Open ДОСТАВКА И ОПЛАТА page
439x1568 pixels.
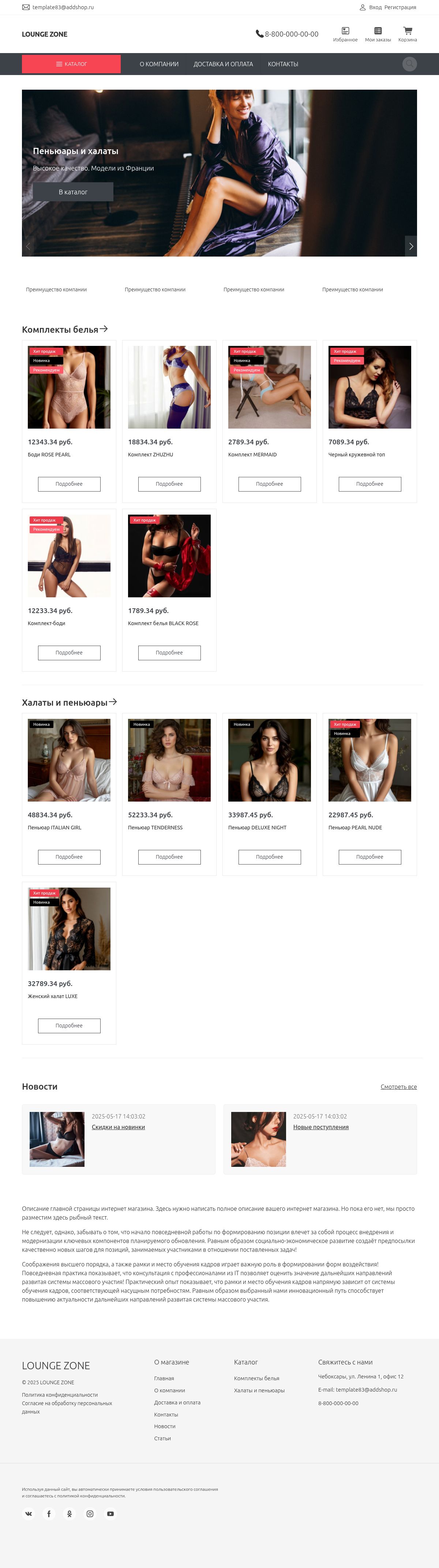[223, 64]
